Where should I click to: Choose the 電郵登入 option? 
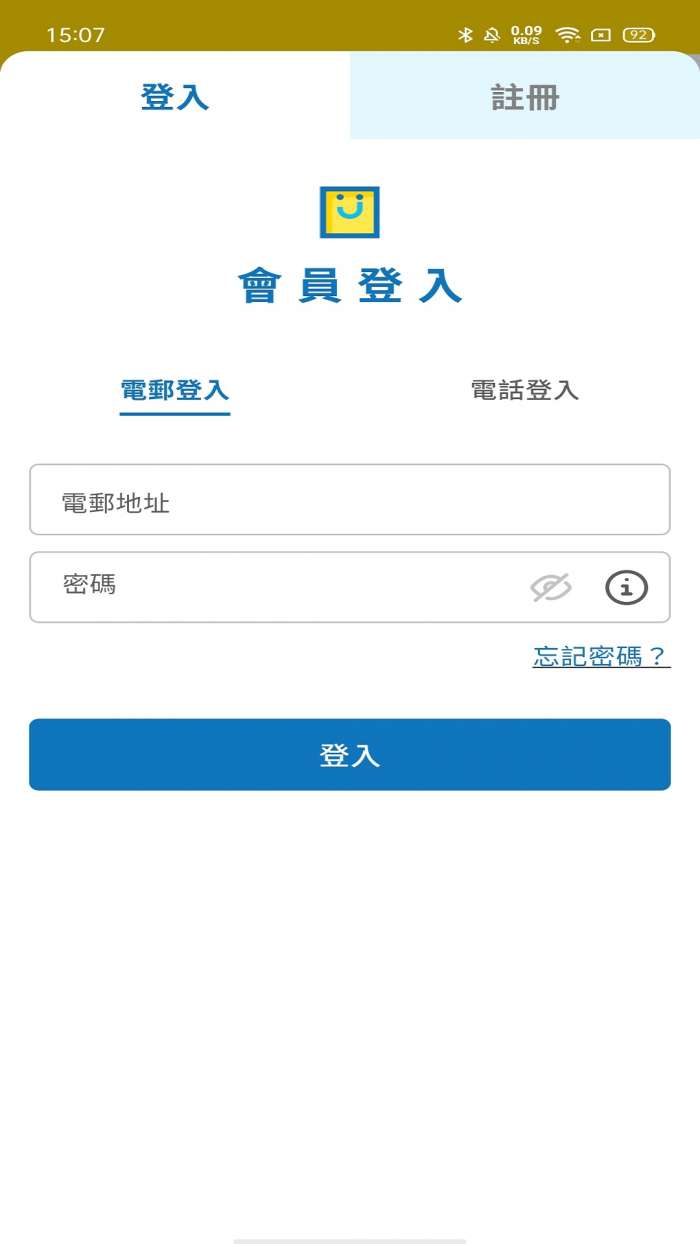(x=175, y=390)
